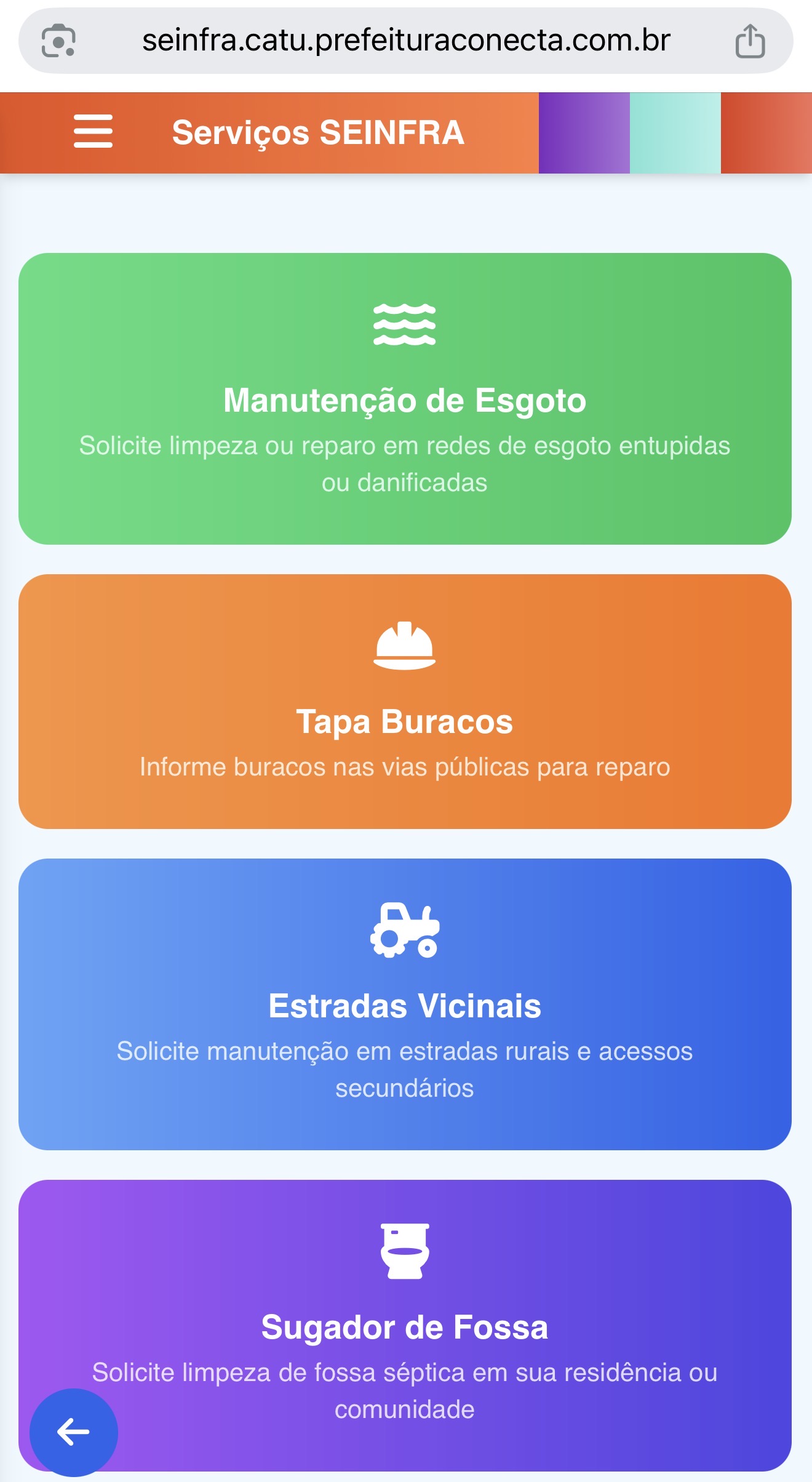
Task: Select the Tapa Buracos card
Action: pyautogui.click(x=405, y=702)
